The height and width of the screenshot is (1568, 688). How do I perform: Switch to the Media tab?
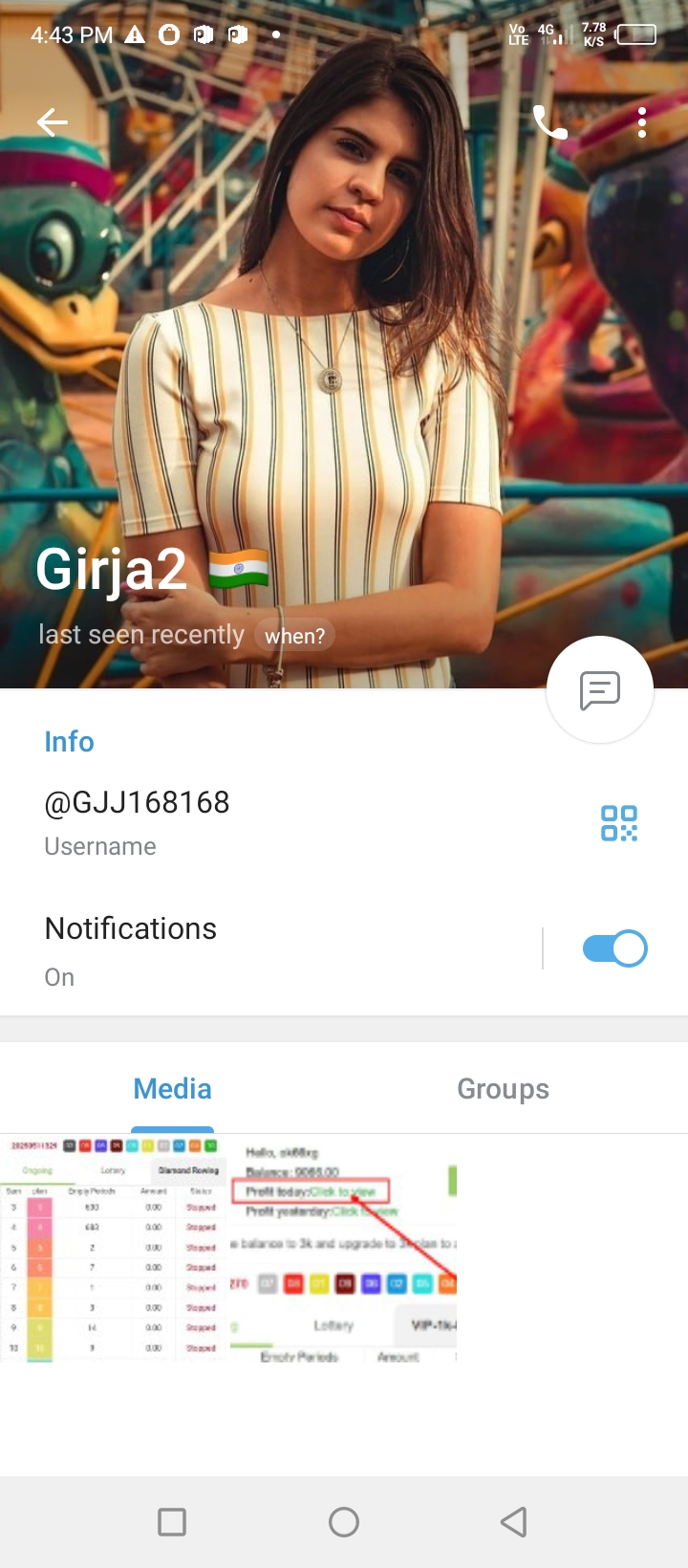(x=172, y=1089)
